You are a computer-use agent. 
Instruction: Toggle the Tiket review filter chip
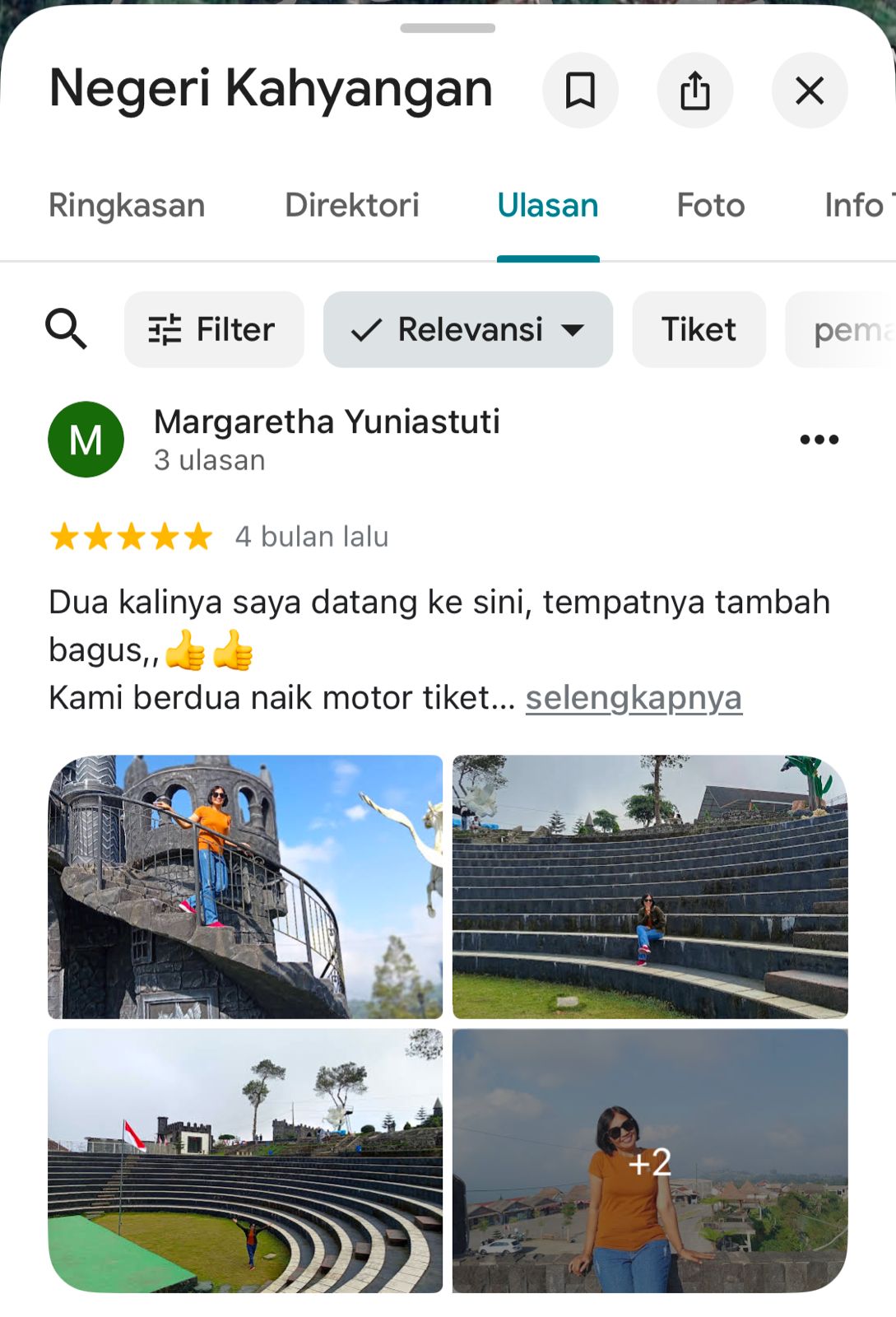[699, 329]
